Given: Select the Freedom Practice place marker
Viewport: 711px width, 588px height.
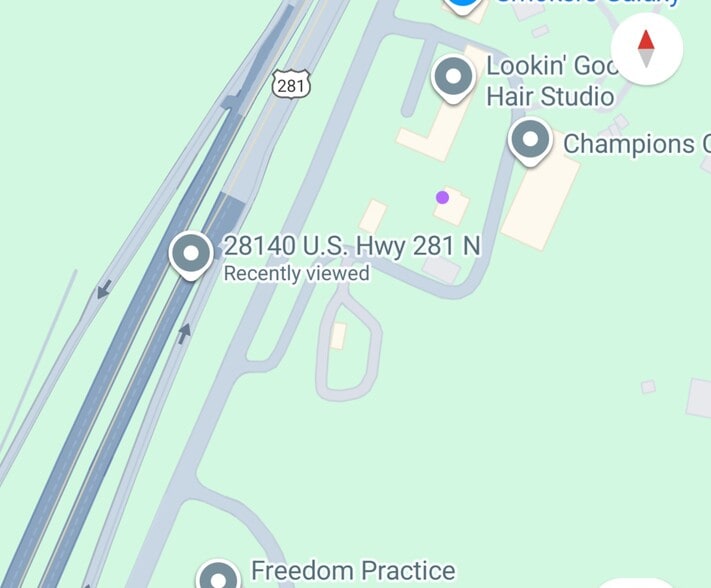Looking at the screenshot, I should [218, 577].
